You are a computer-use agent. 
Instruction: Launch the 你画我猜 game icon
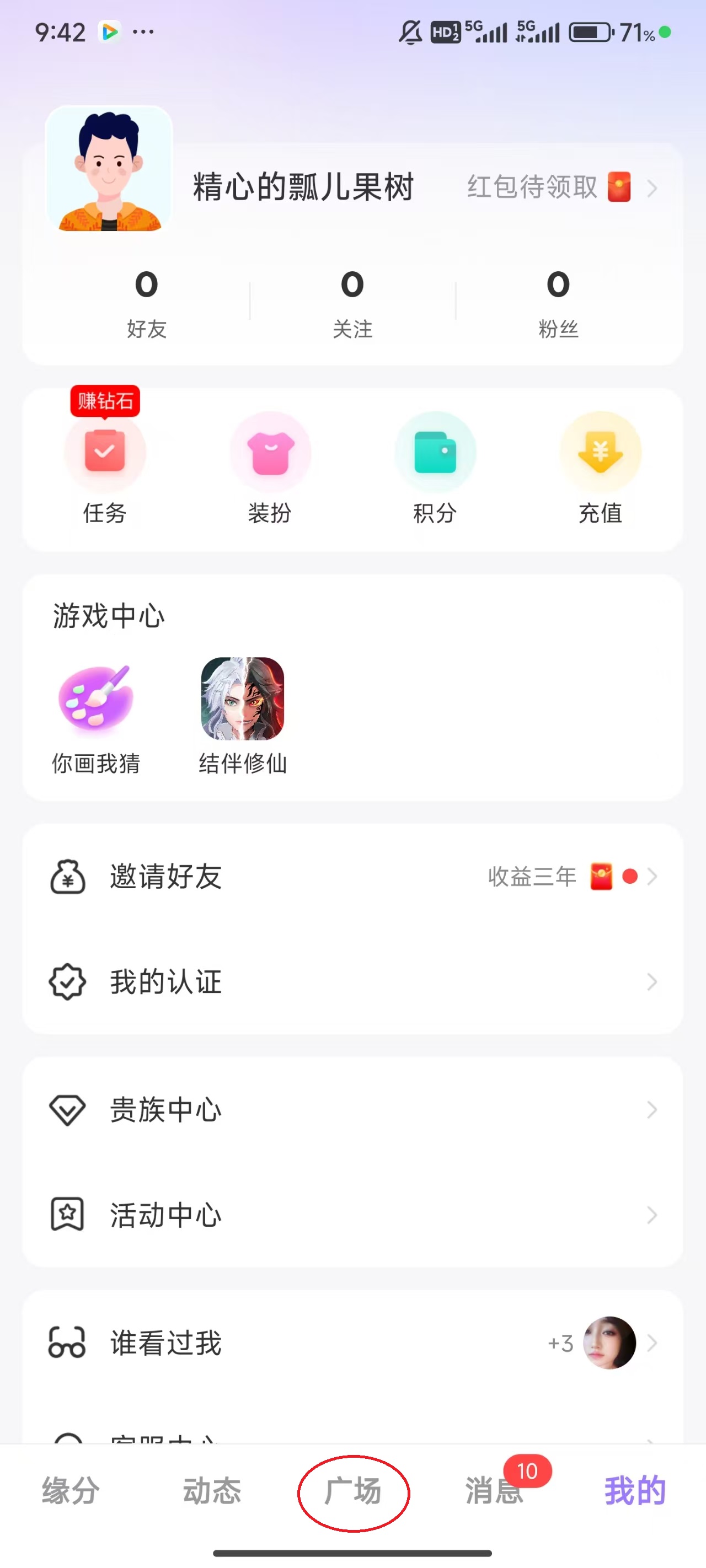pos(95,700)
